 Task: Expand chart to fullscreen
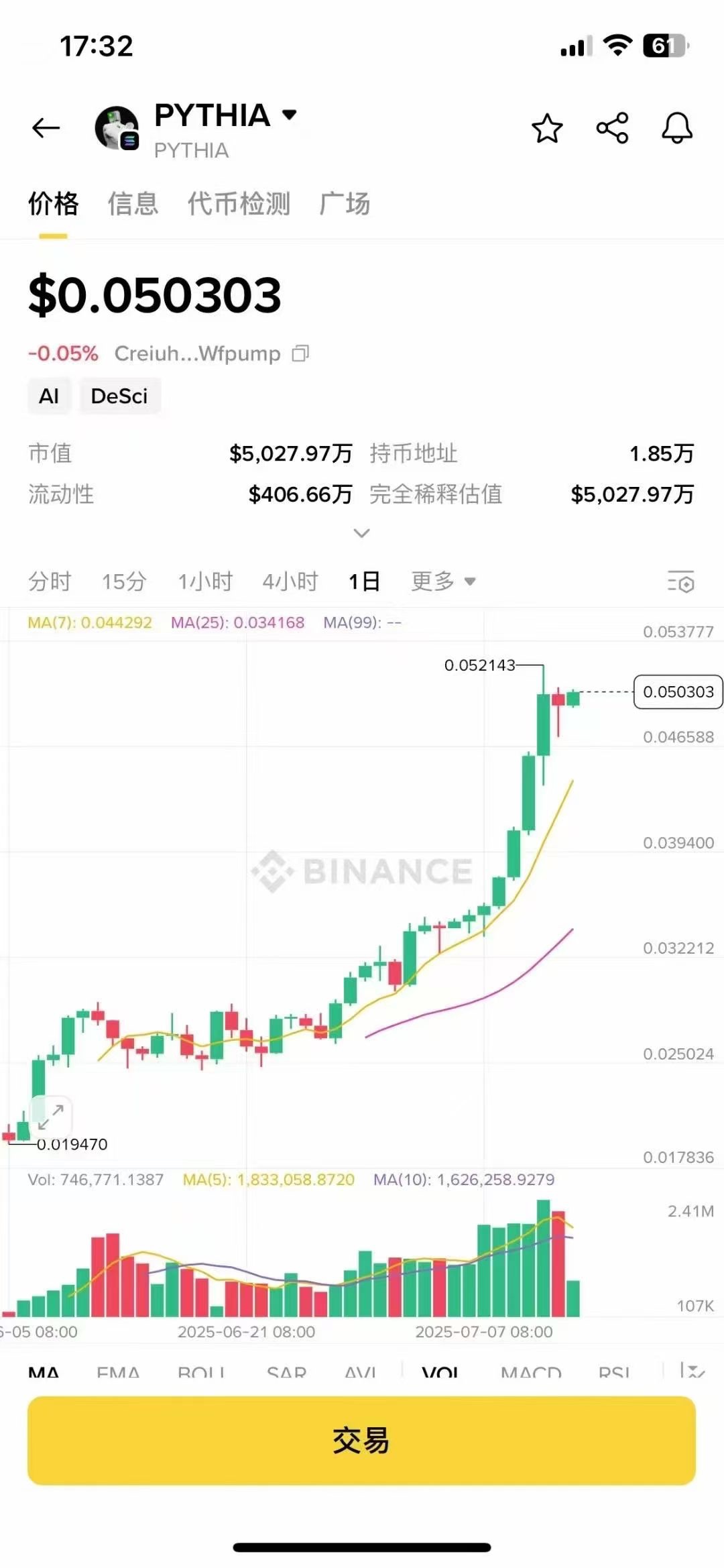click(51, 1116)
